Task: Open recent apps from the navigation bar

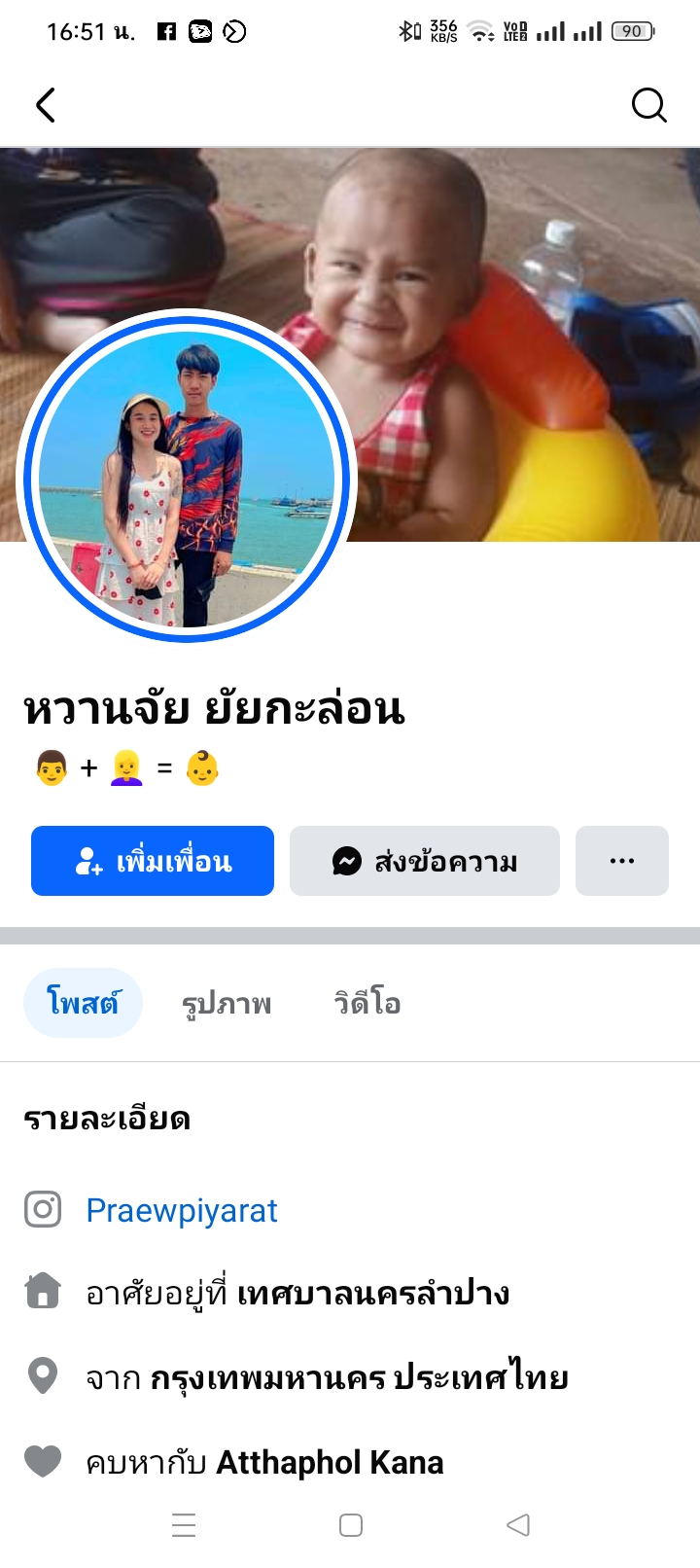Action: [x=184, y=1525]
